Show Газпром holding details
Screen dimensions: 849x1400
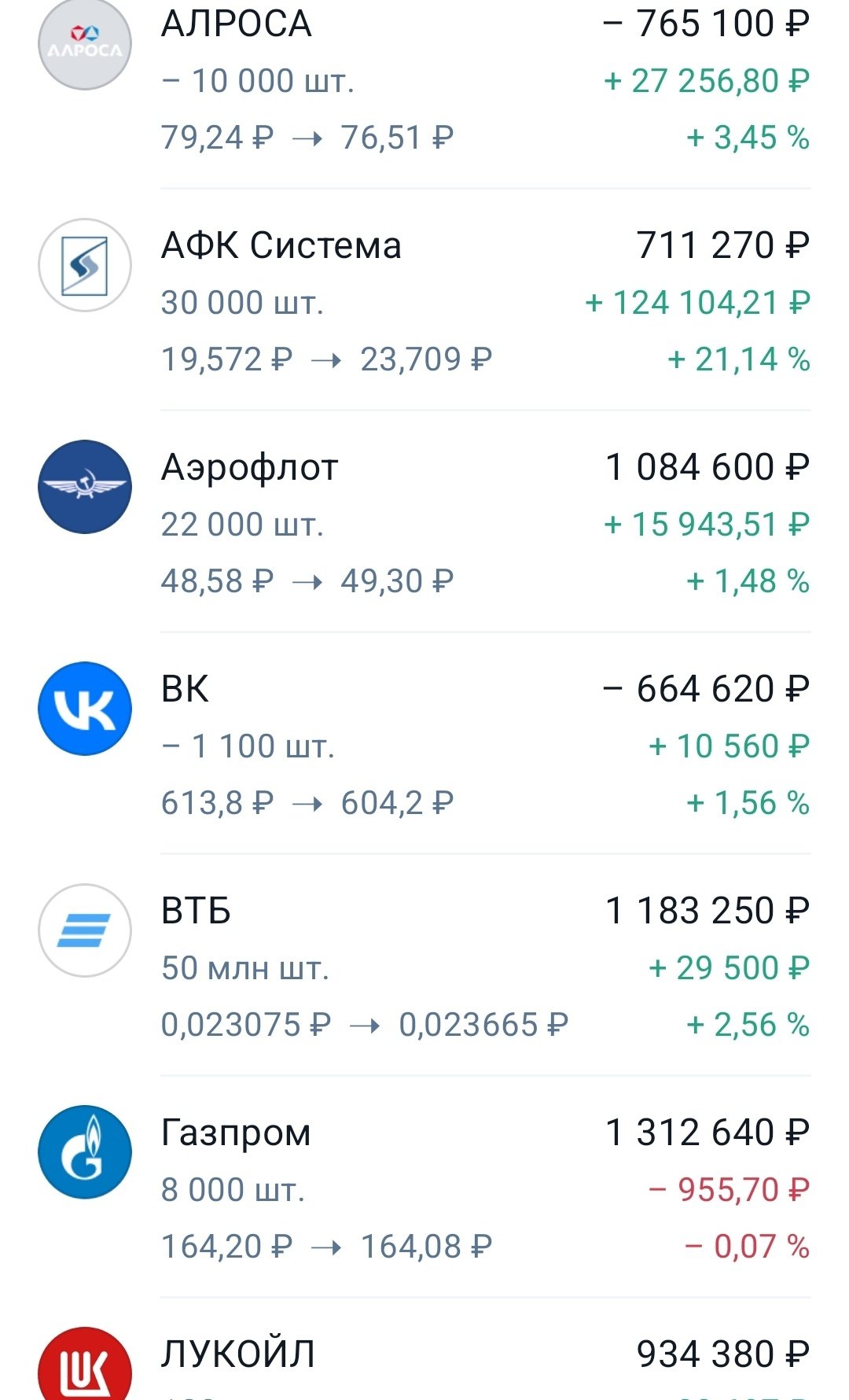[424, 1189]
